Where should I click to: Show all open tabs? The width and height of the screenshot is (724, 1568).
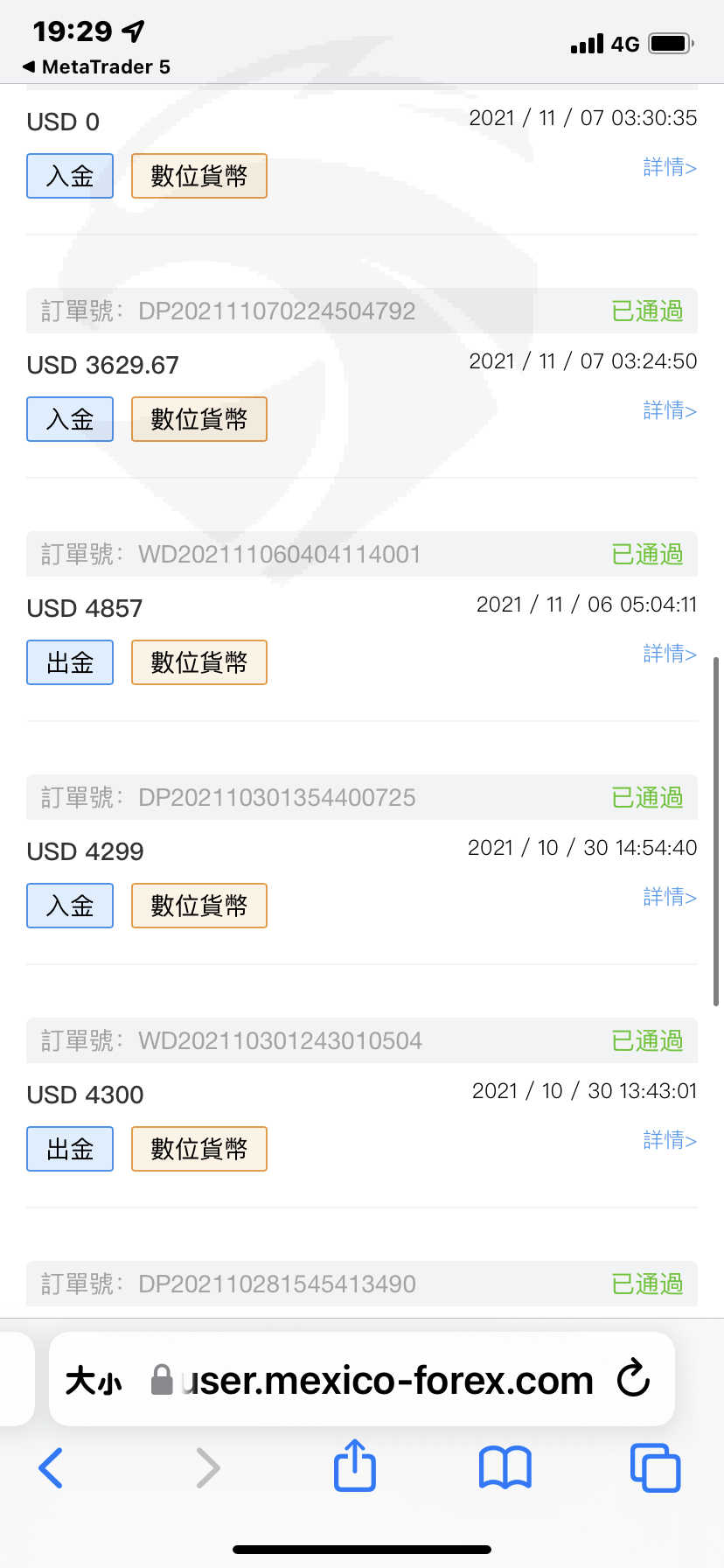655,1467
